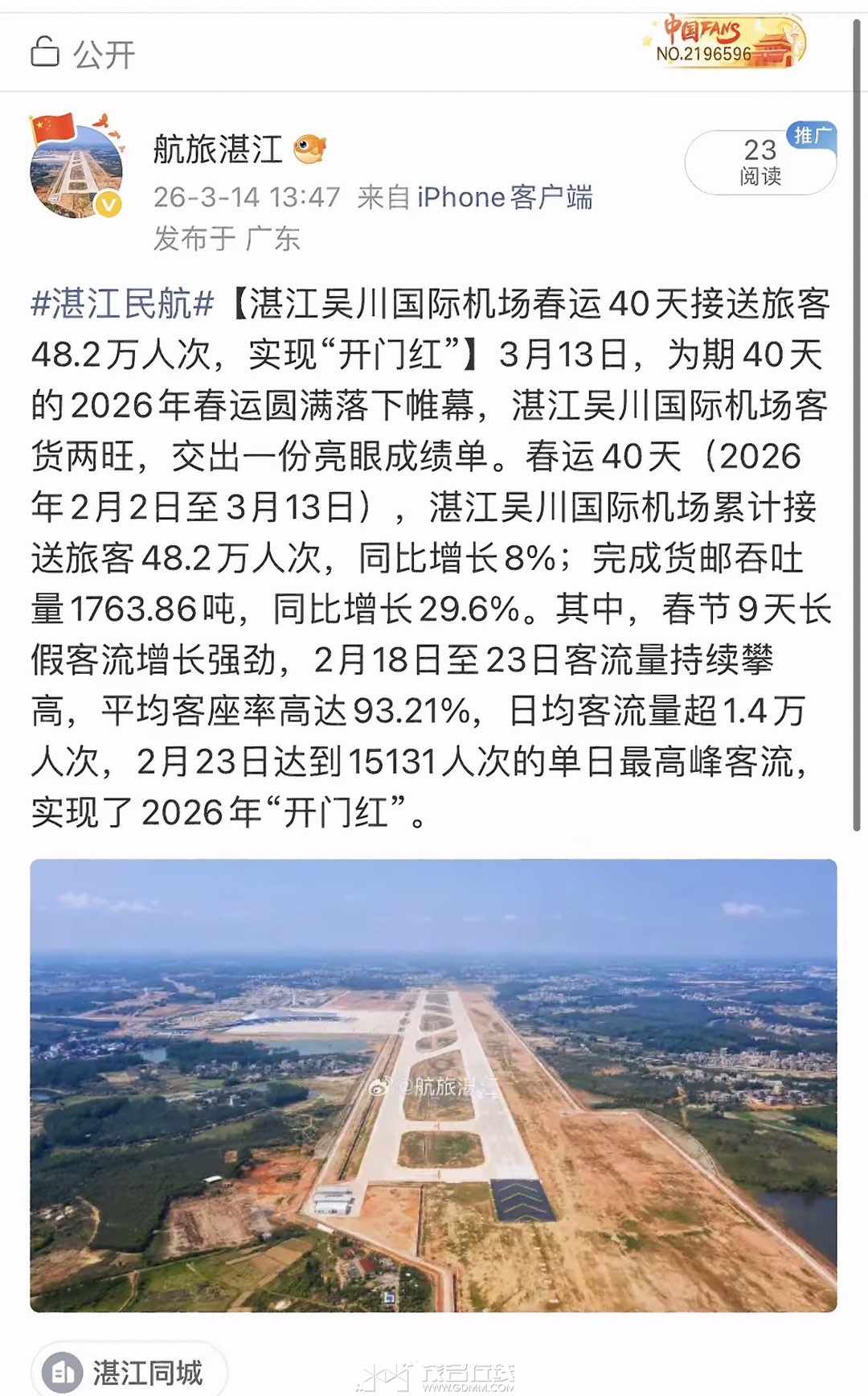View the airport aerial photo
The height and width of the screenshot is (1396, 868).
433,1085
